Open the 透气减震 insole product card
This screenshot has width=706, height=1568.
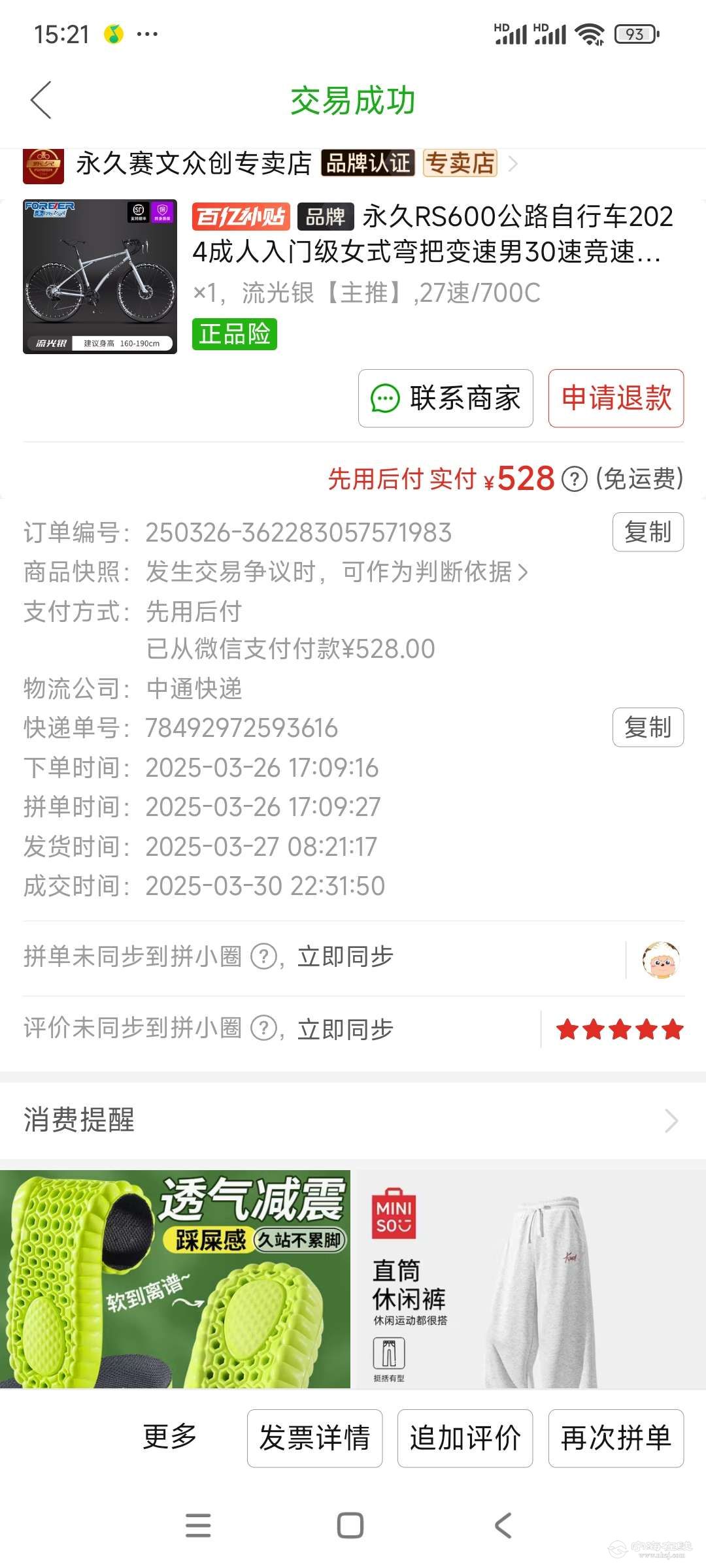pos(175,1279)
